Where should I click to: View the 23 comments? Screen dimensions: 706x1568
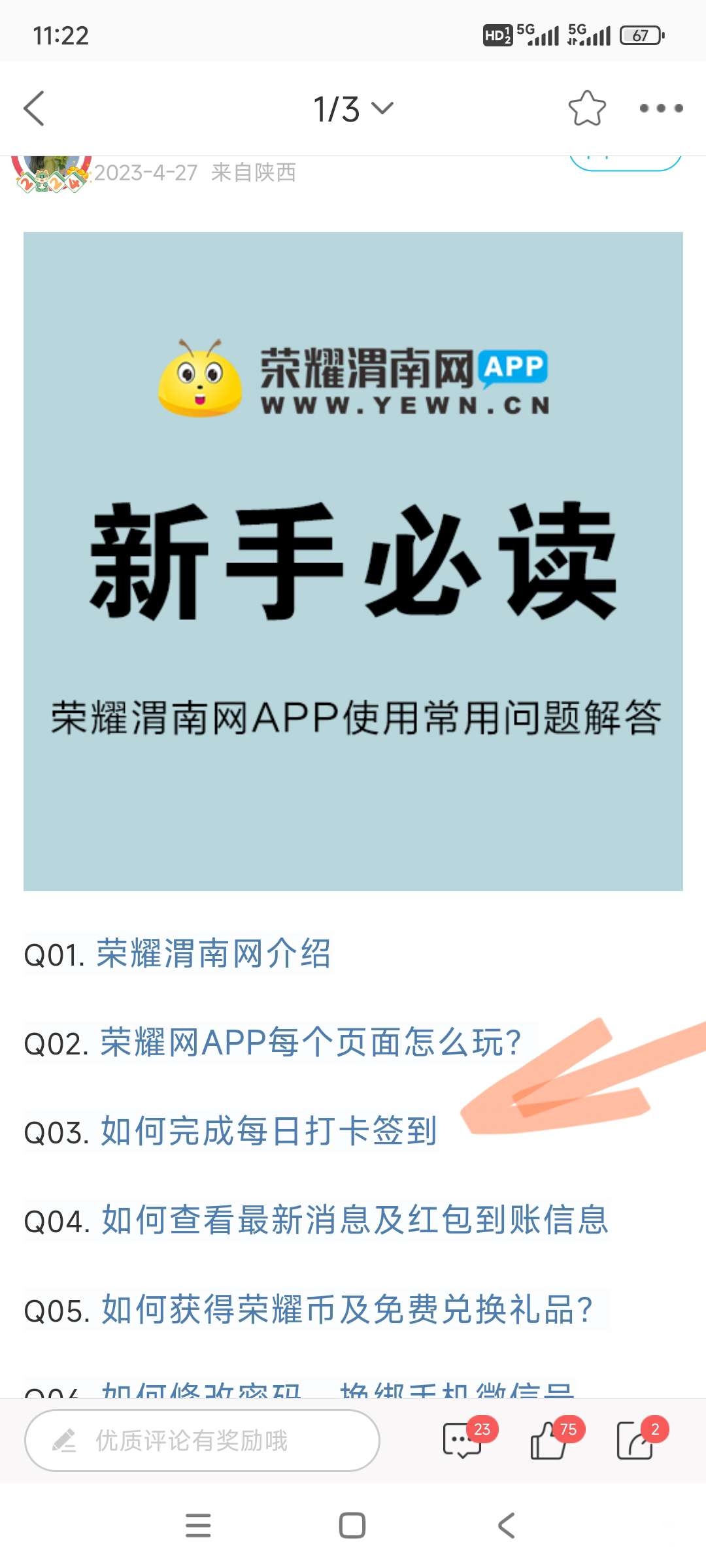463,1441
